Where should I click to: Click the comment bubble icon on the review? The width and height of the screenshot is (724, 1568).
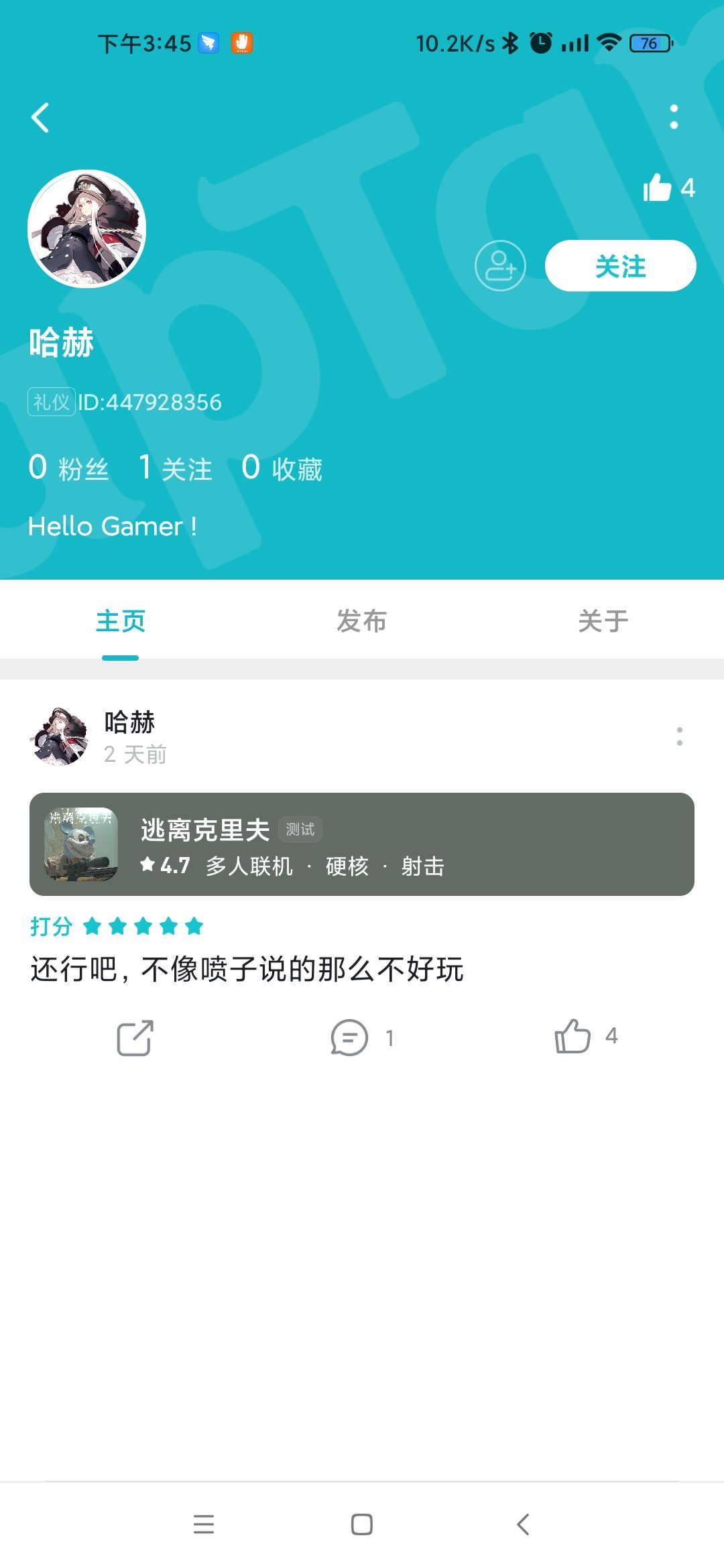pos(347,1038)
